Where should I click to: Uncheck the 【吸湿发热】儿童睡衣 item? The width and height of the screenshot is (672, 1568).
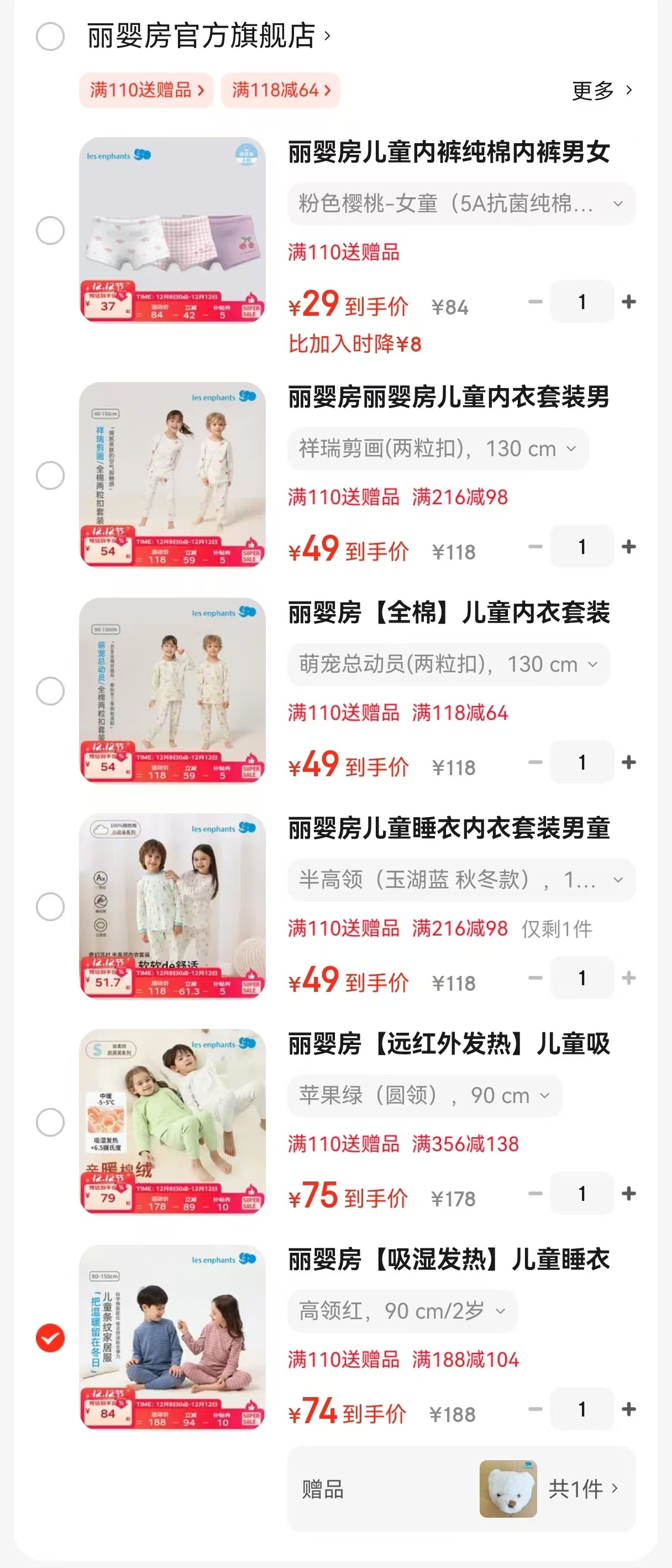[x=50, y=1337]
